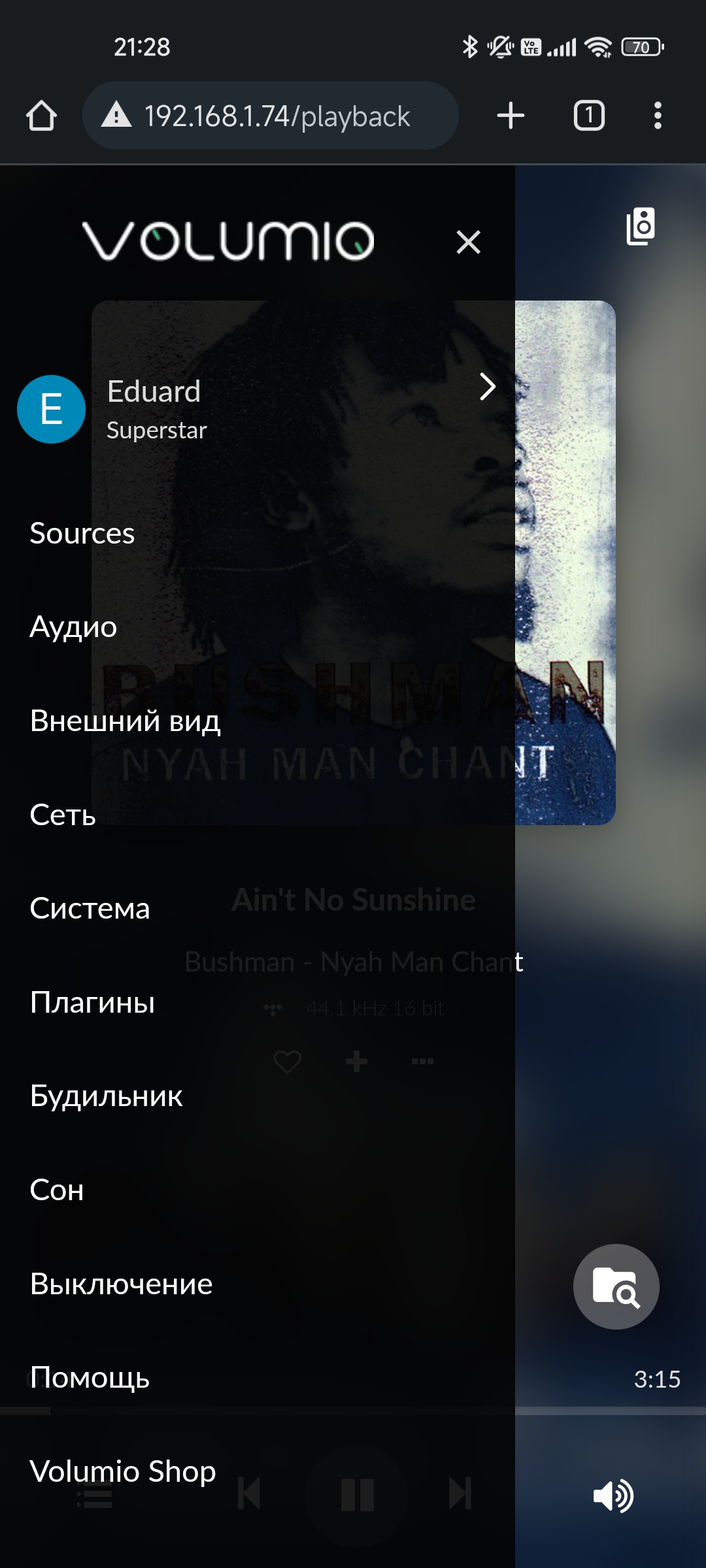
Task: Select the Сон sleep option
Action: [x=57, y=1190]
